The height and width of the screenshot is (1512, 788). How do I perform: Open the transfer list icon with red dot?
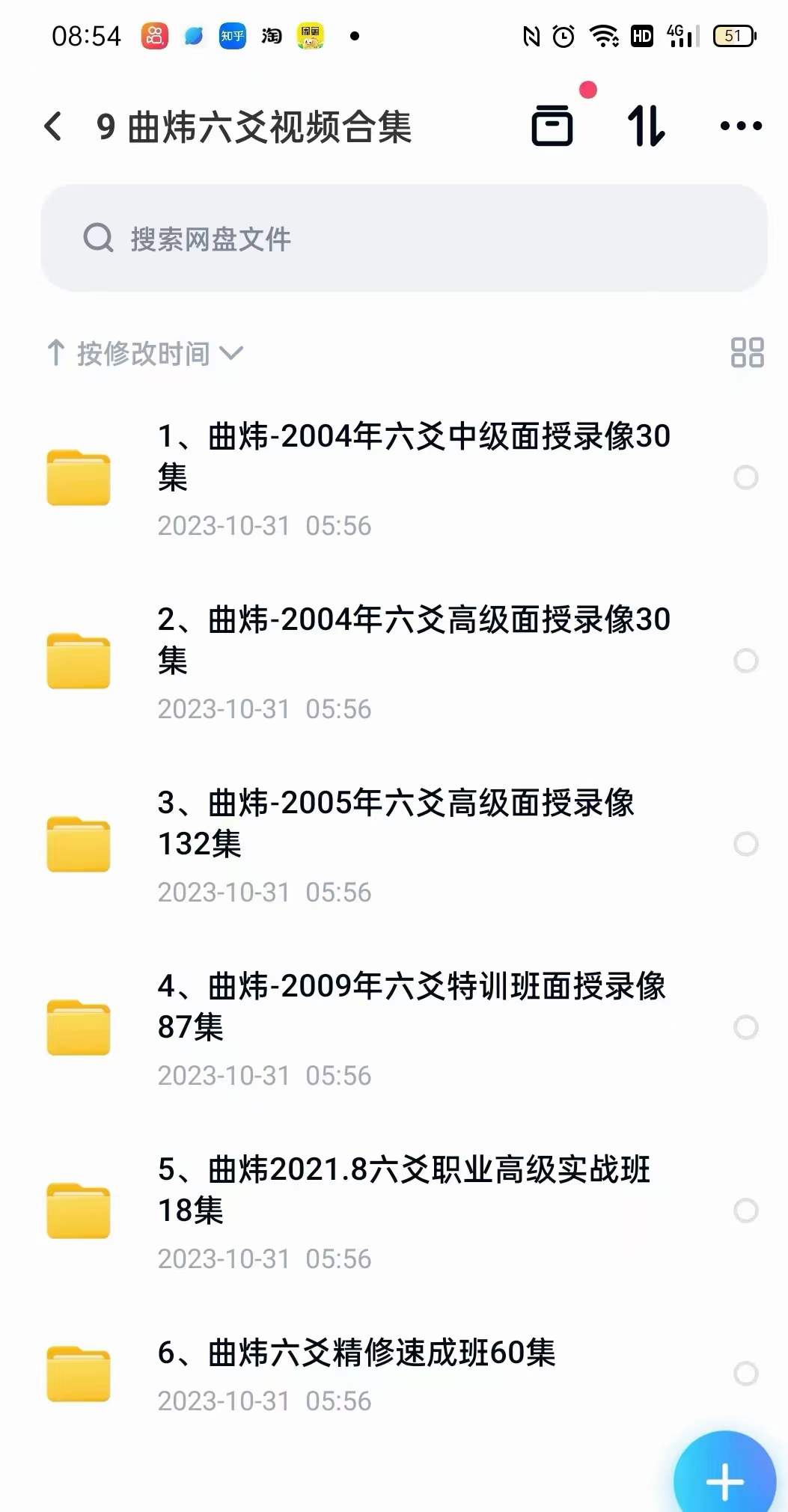[x=553, y=125]
